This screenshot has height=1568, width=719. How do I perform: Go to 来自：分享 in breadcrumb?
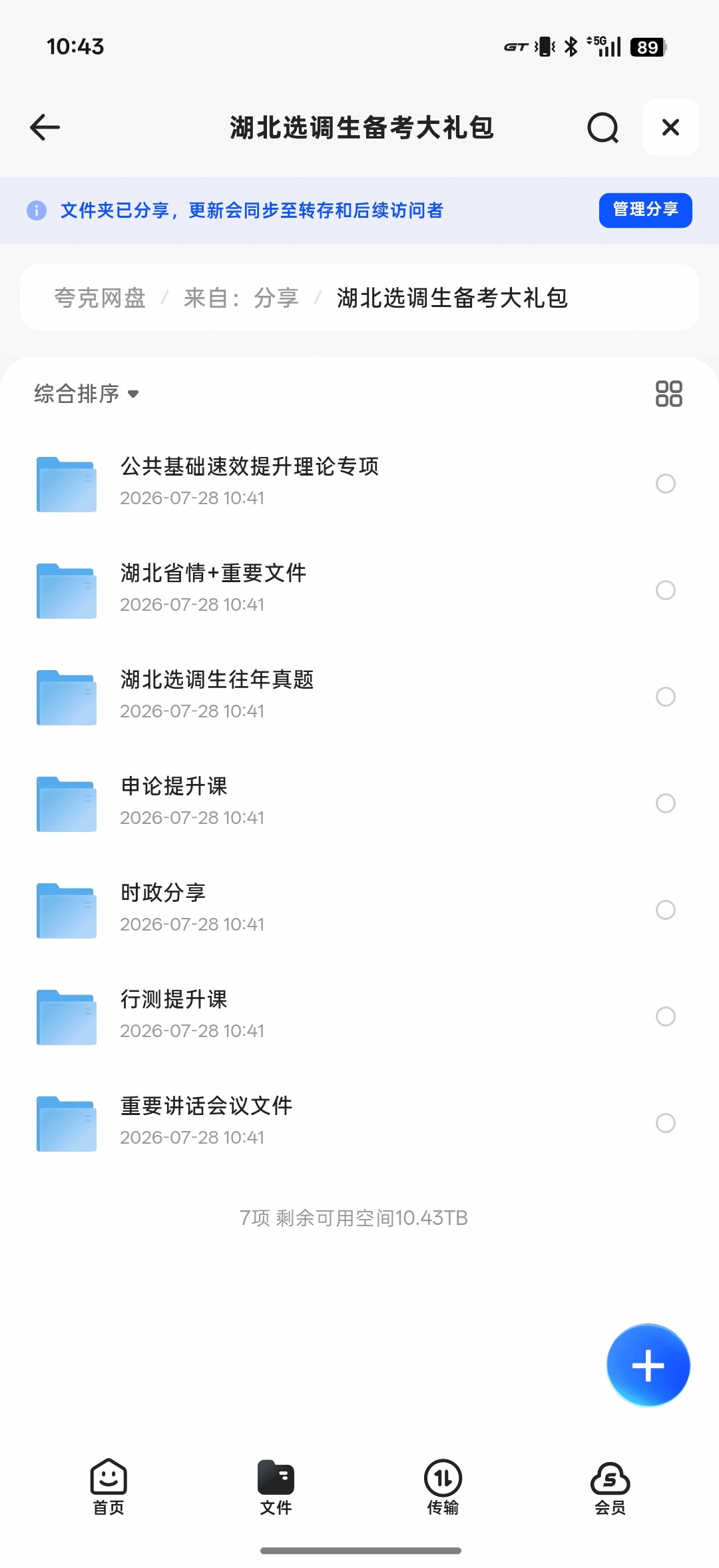[x=241, y=298]
